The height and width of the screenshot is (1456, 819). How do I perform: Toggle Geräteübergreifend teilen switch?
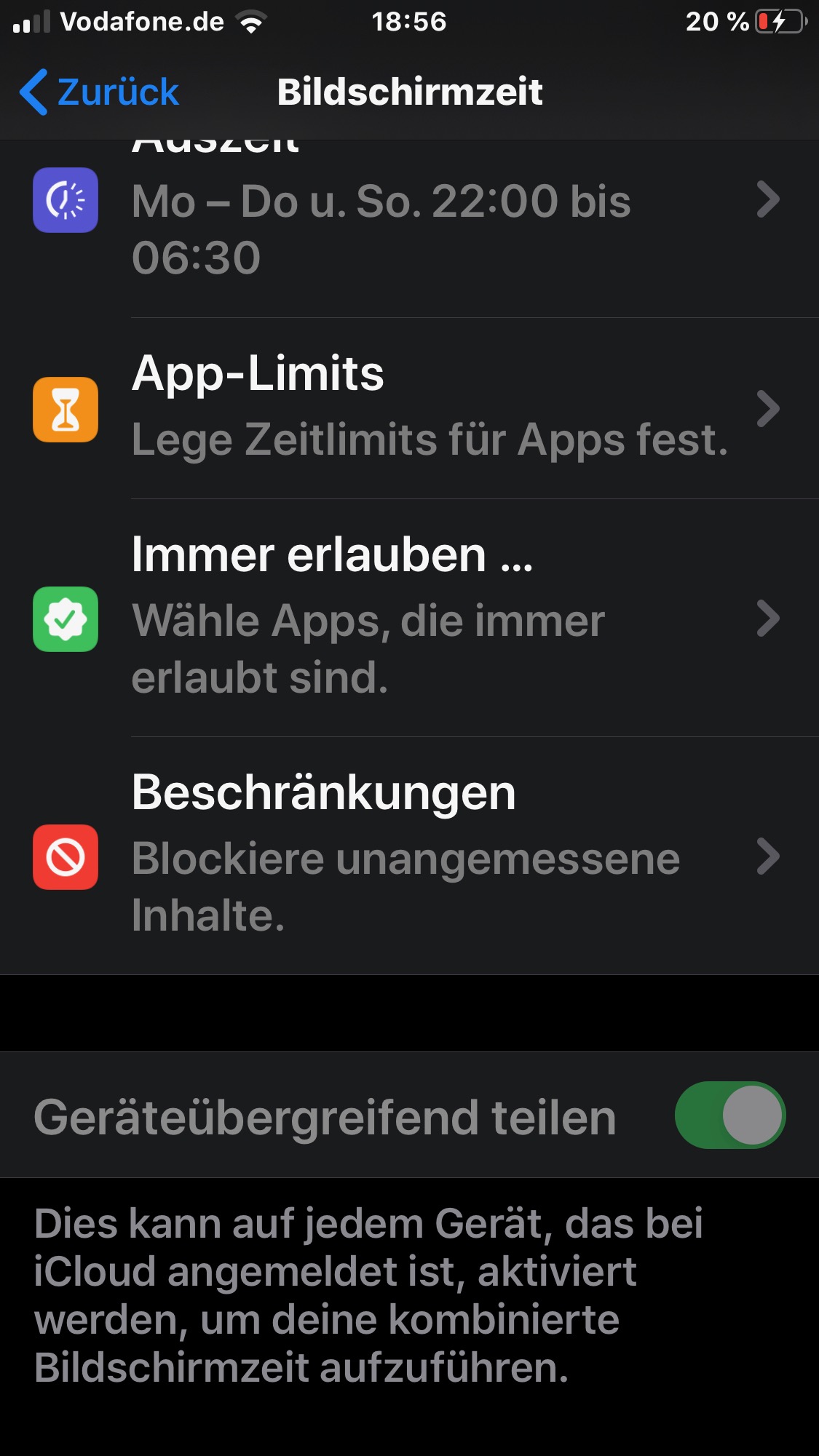point(729,1115)
